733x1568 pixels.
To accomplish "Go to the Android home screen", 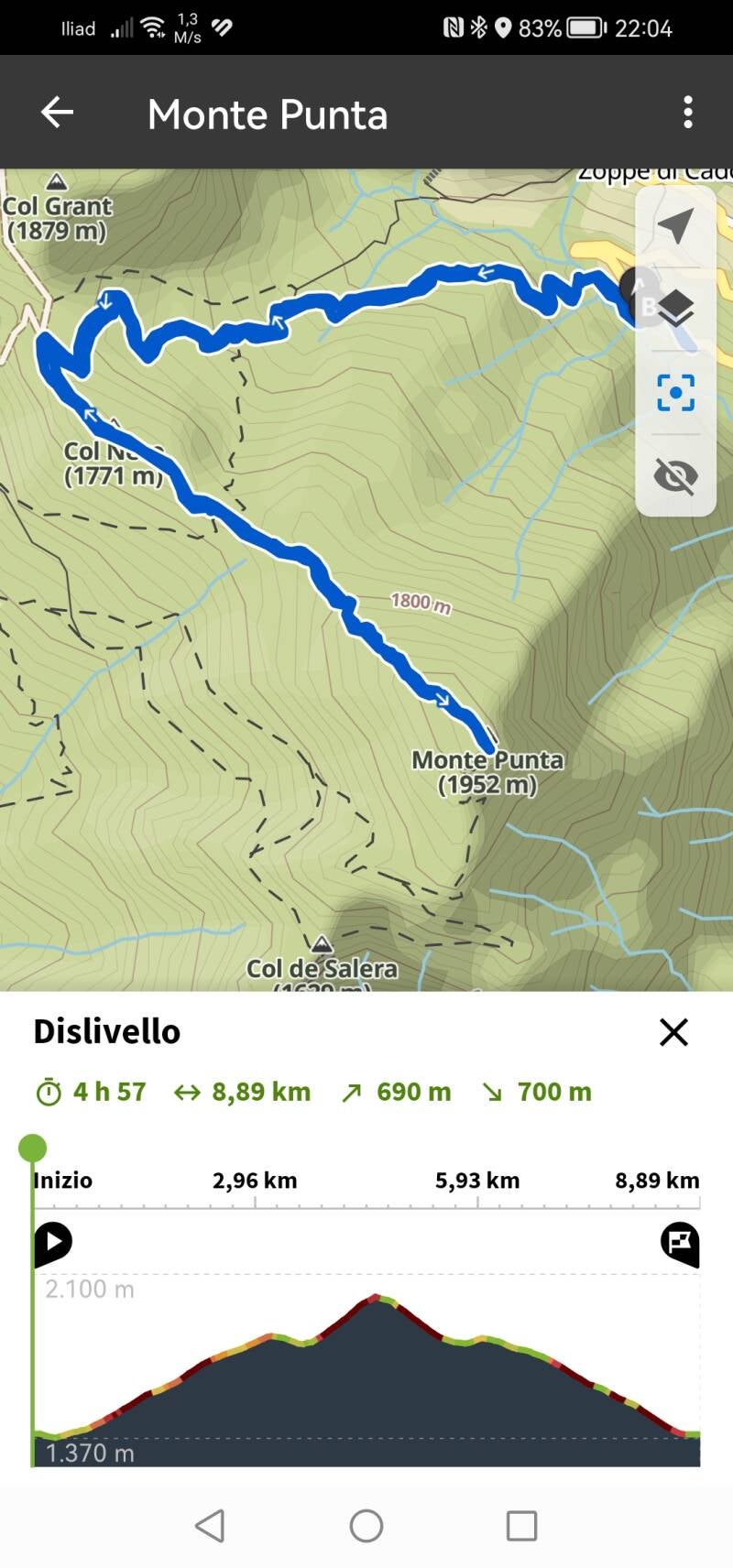I will [x=366, y=1526].
